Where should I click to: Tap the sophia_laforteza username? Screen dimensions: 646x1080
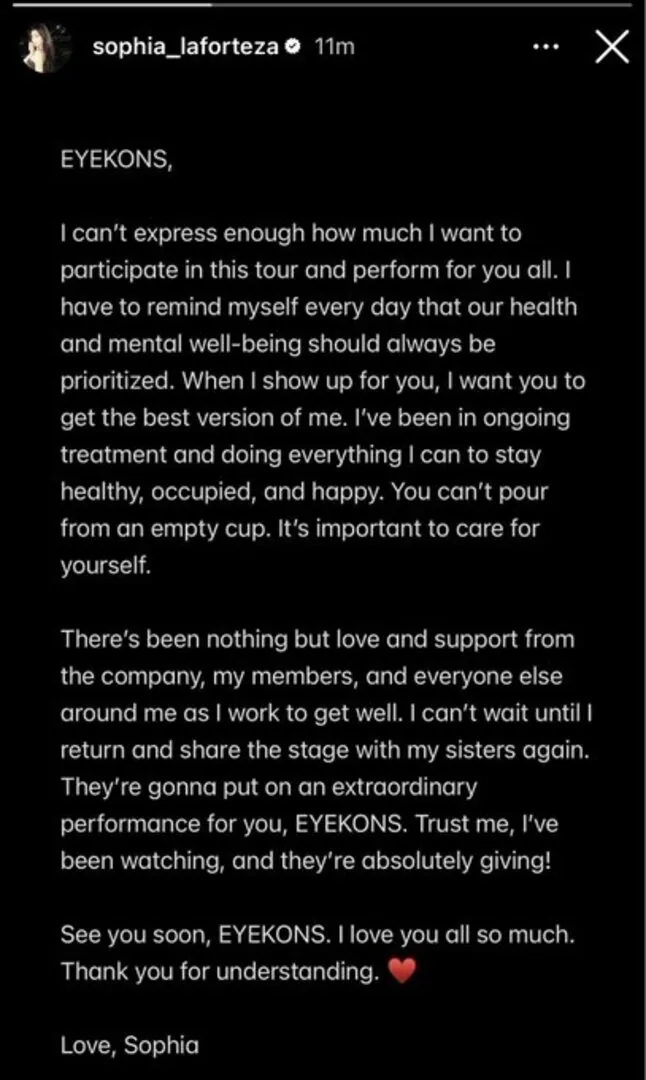click(186, 46)
